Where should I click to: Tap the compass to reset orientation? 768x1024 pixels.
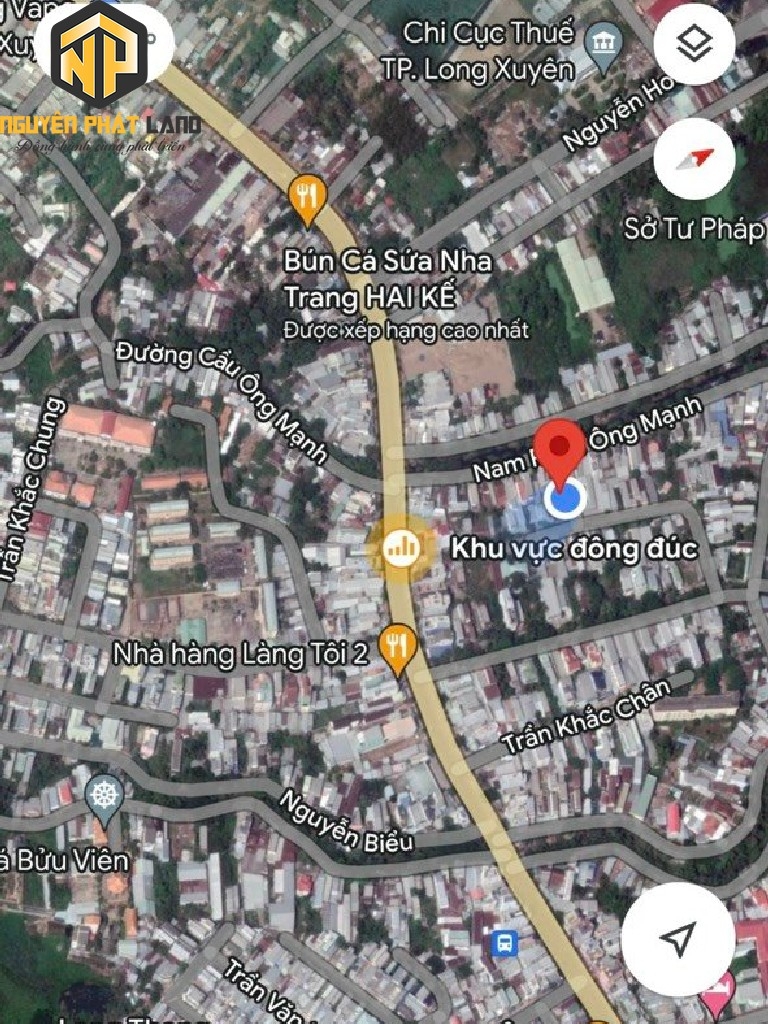pyautogui.click(x=694, y=158)
